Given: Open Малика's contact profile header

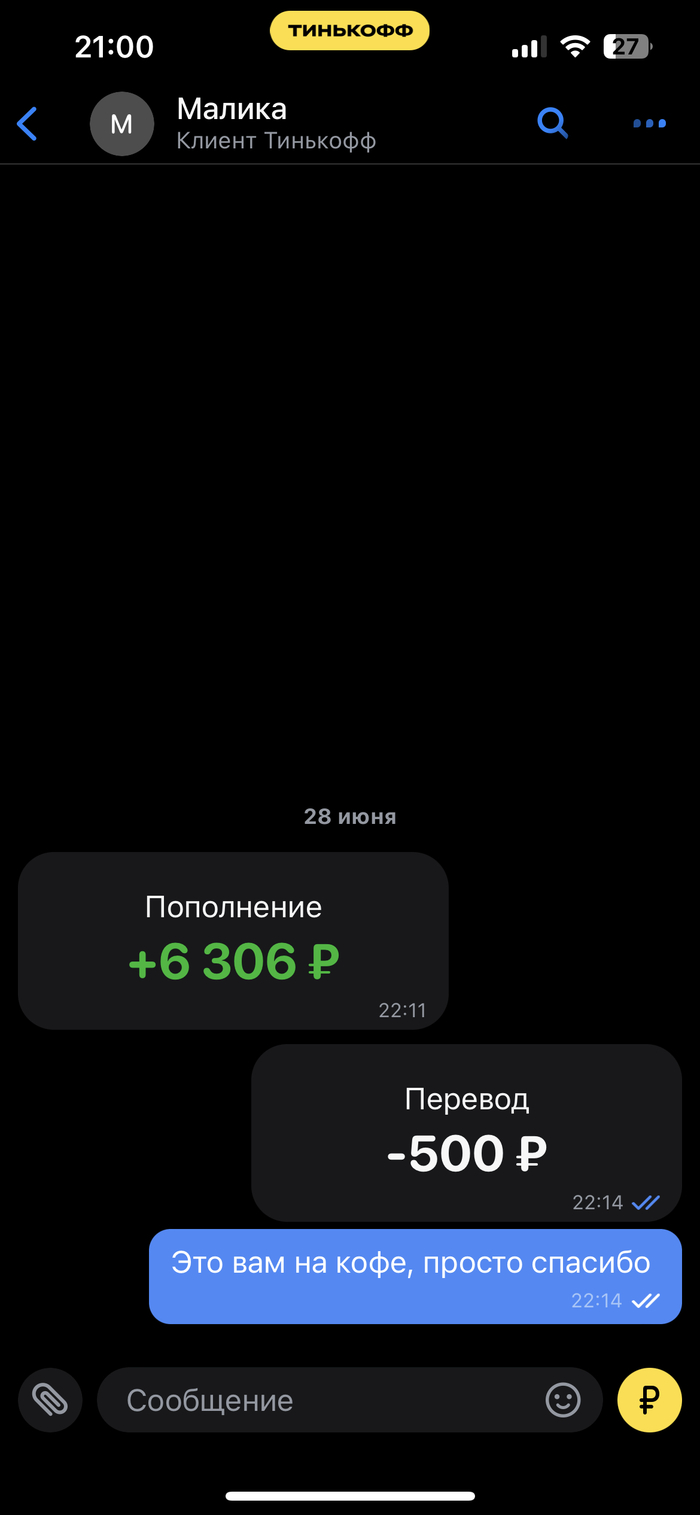Looking at the screenshot, I should (x=275, y=124).
